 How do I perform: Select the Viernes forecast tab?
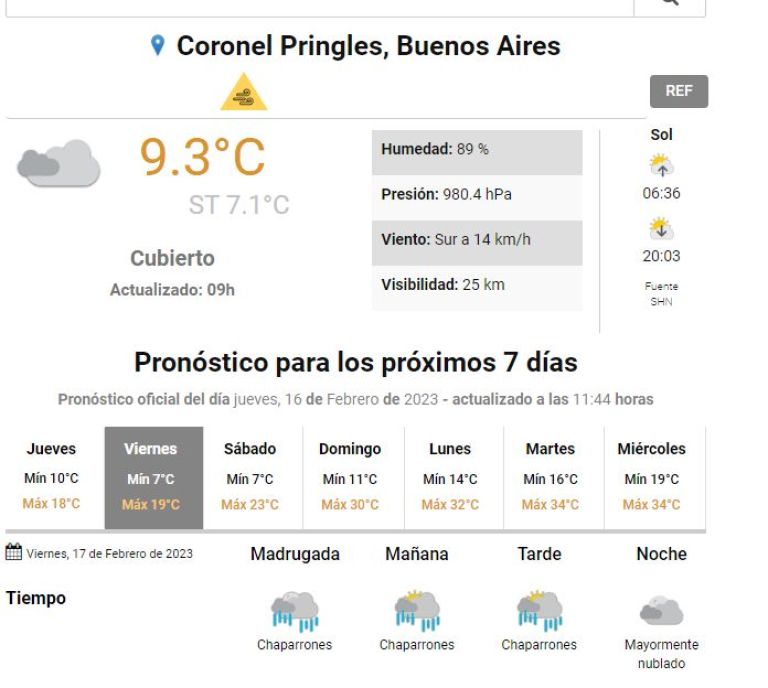(x=151, y=477)
